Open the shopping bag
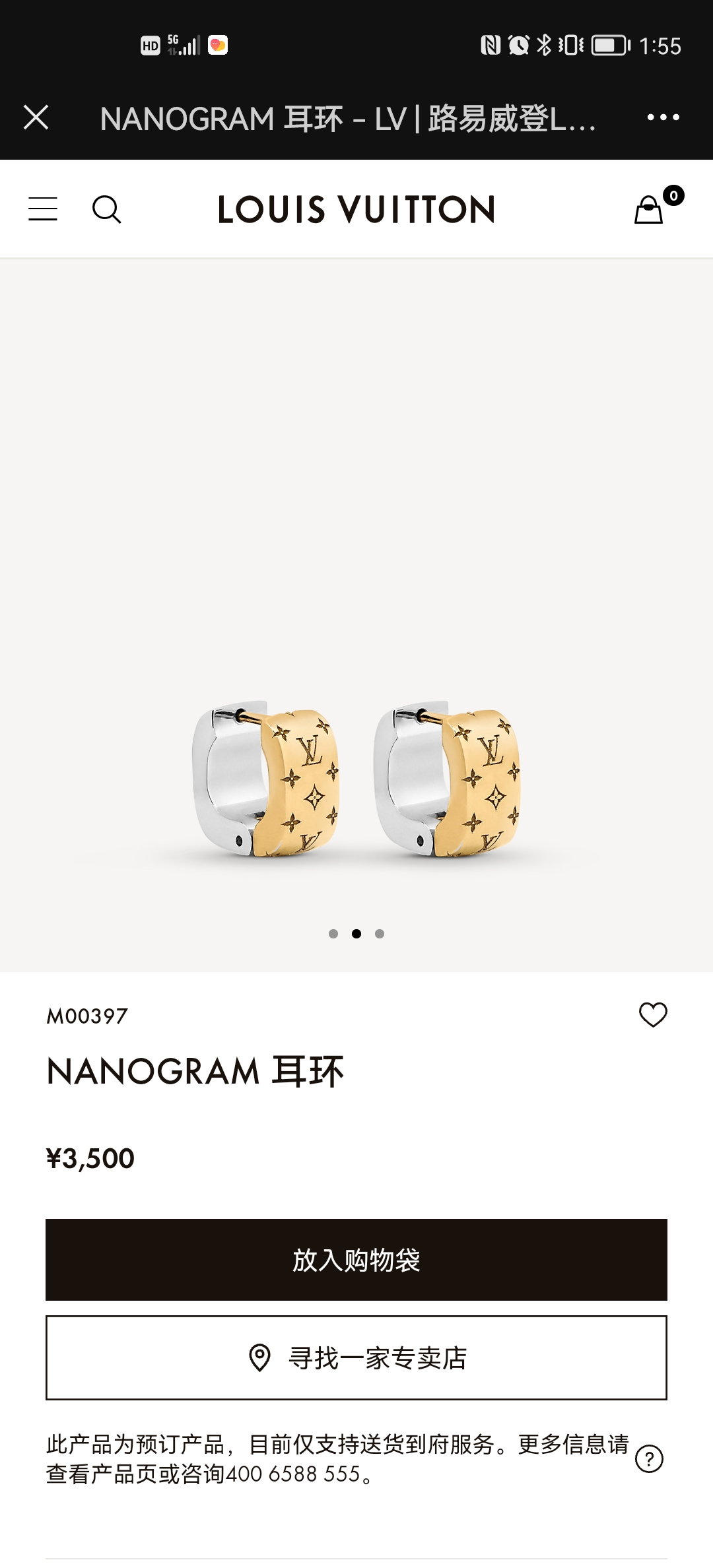This screenshot has height=1568, width=713. [x=650, y=210]
